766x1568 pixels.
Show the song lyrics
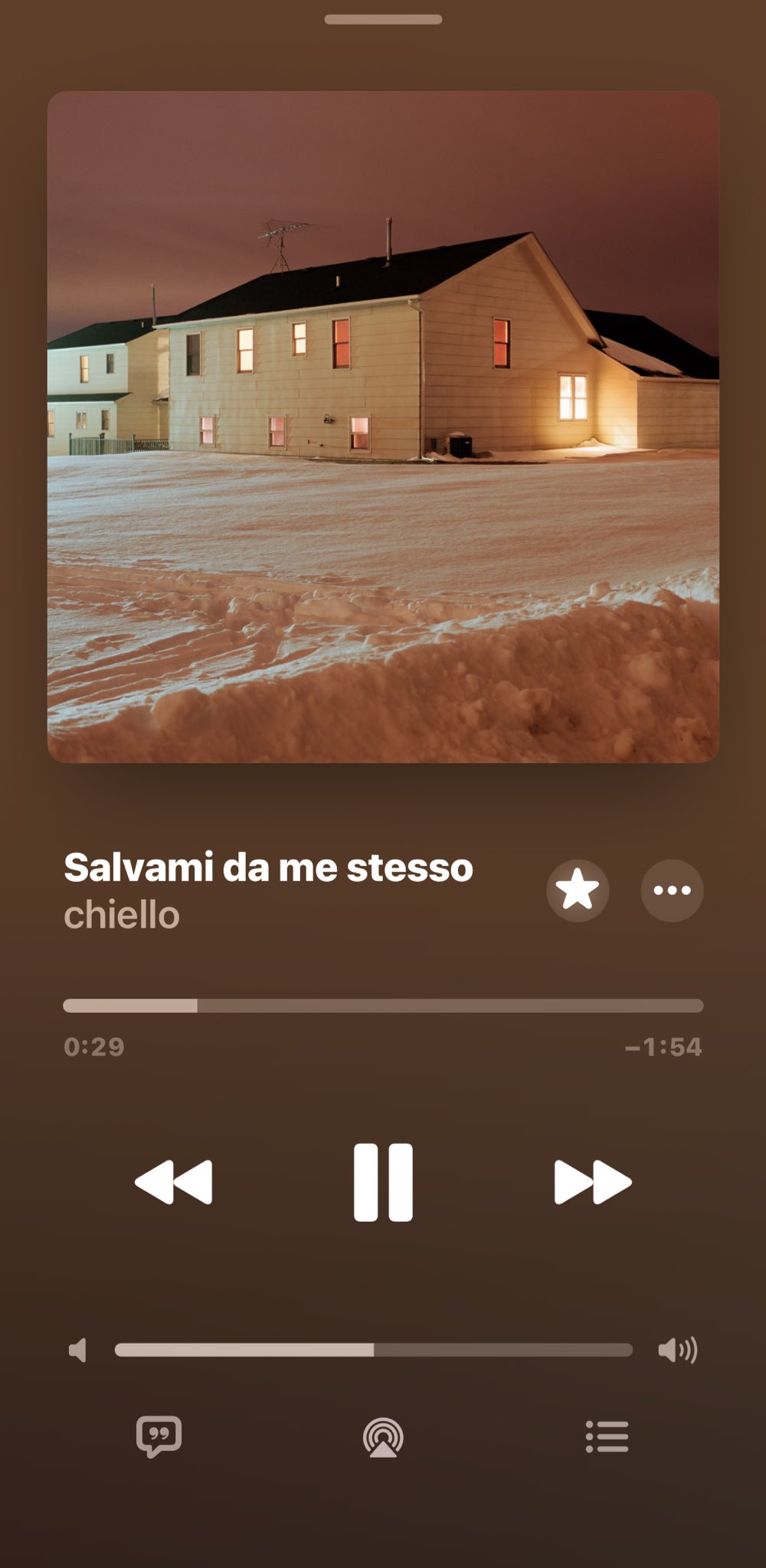click(x=159, y=1436)
